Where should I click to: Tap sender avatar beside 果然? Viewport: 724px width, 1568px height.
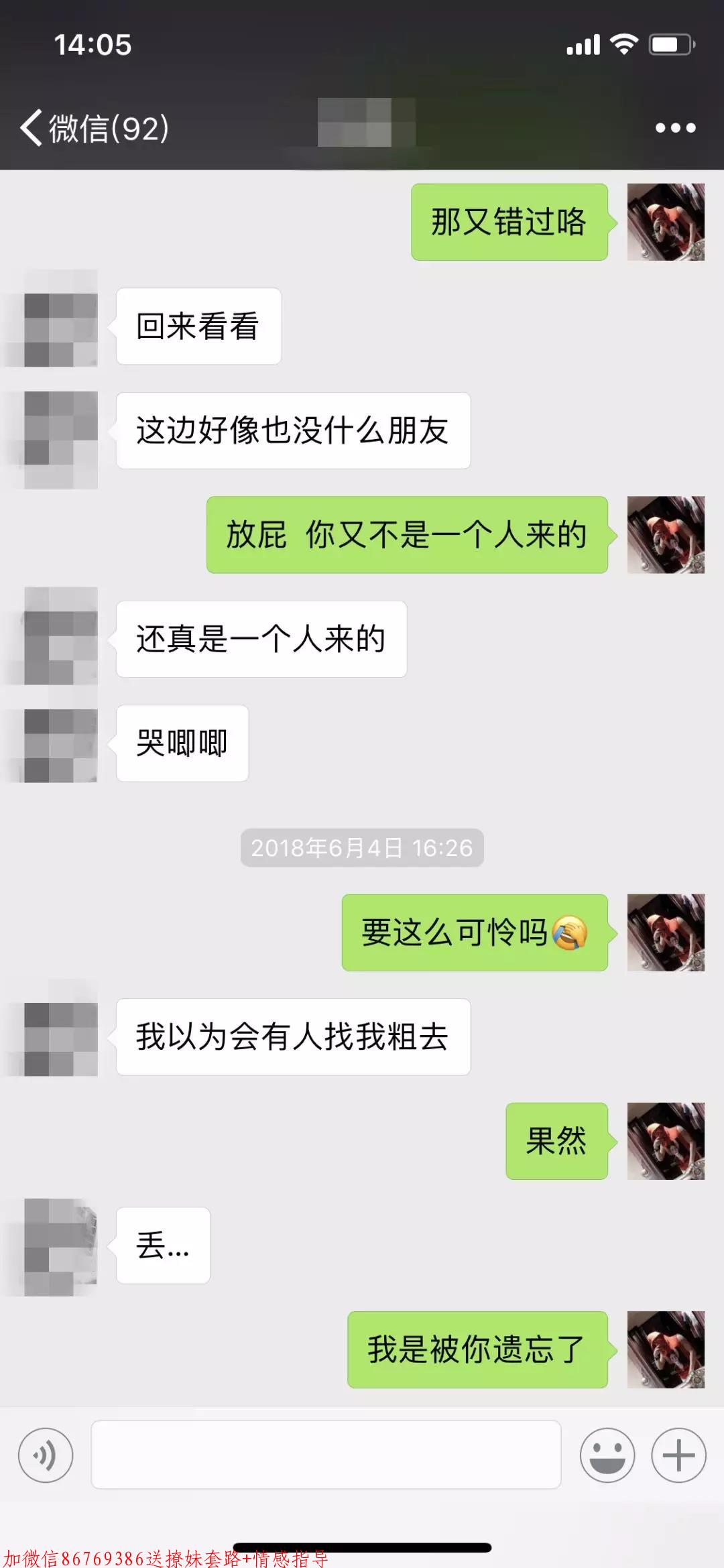[x=666, y=1141]
